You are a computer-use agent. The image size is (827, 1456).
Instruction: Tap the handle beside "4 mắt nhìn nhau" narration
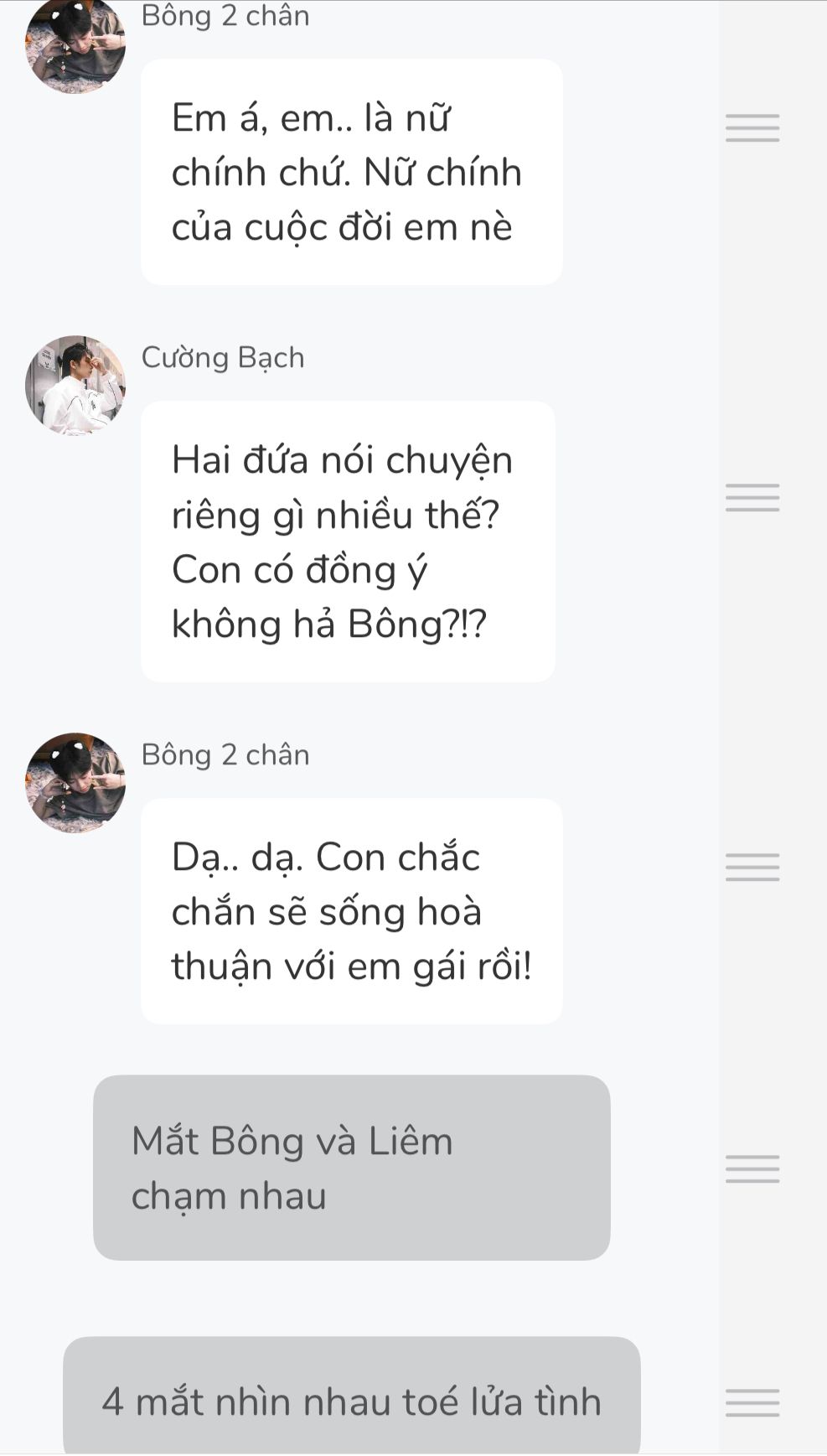click(x=752, y=1402)
